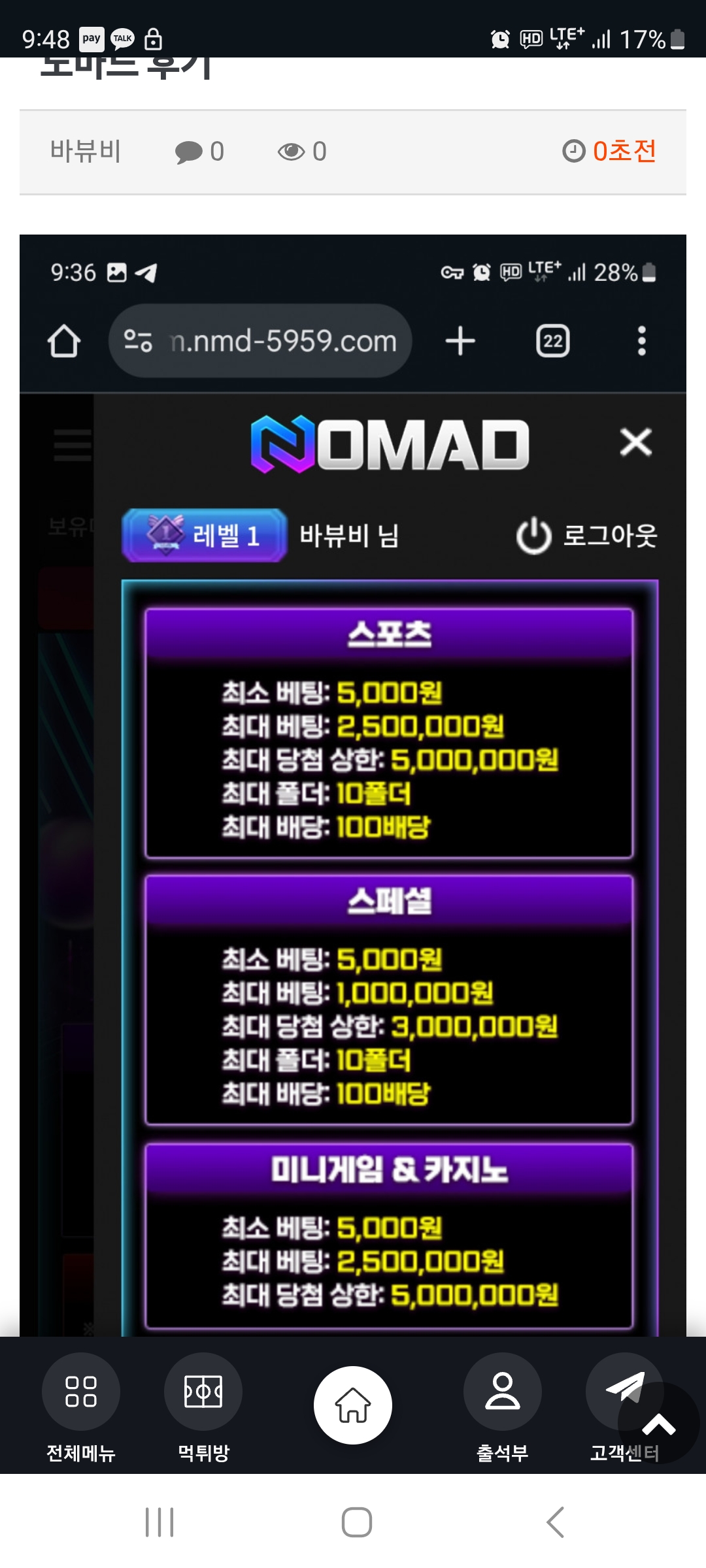This screenshot has width=706, height=1568.
Task: Tap the system back button
Action: point(555,1522)
